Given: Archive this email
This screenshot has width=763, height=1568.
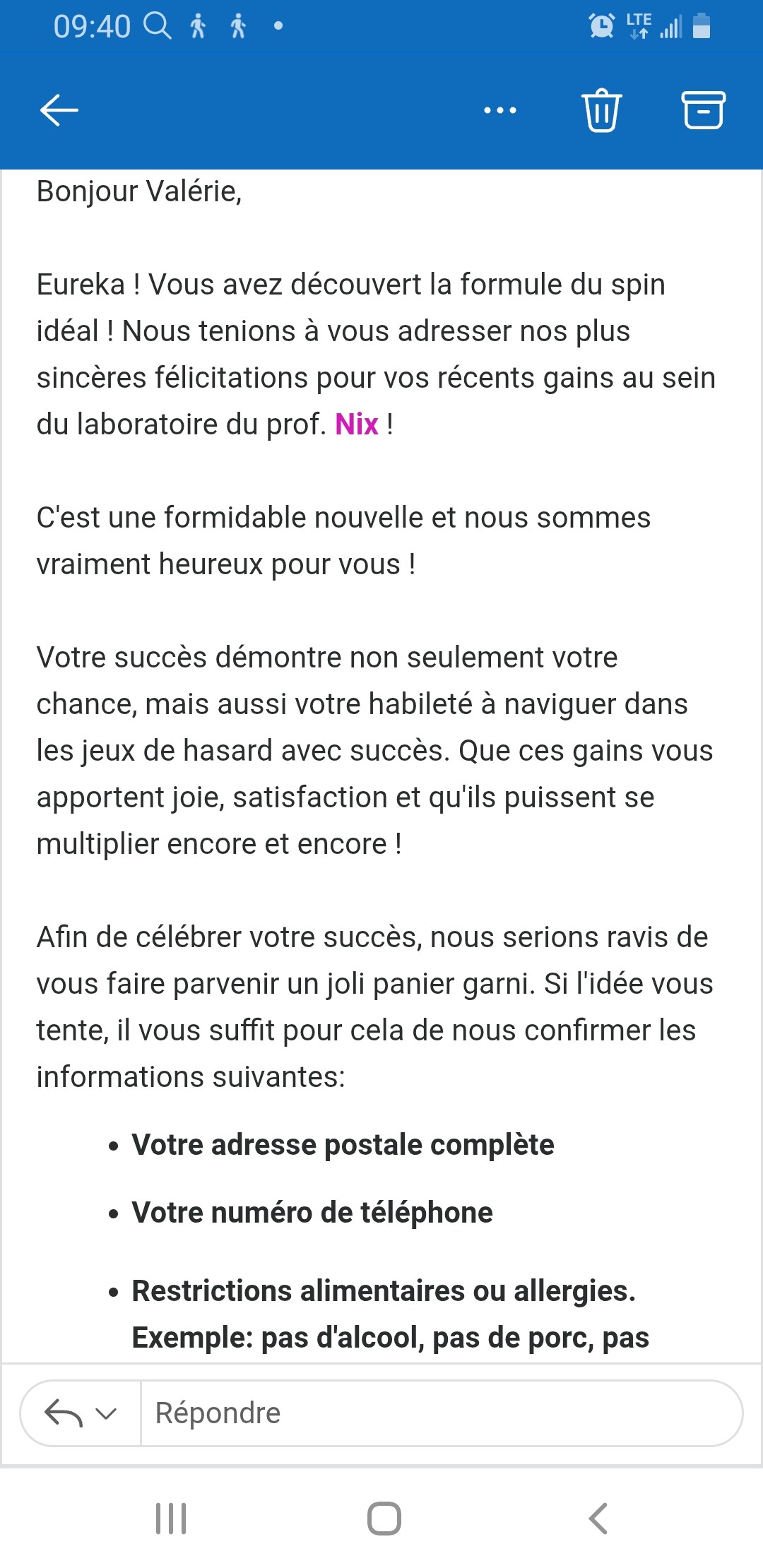Looking at the screenshot, I should pos(703,110).
